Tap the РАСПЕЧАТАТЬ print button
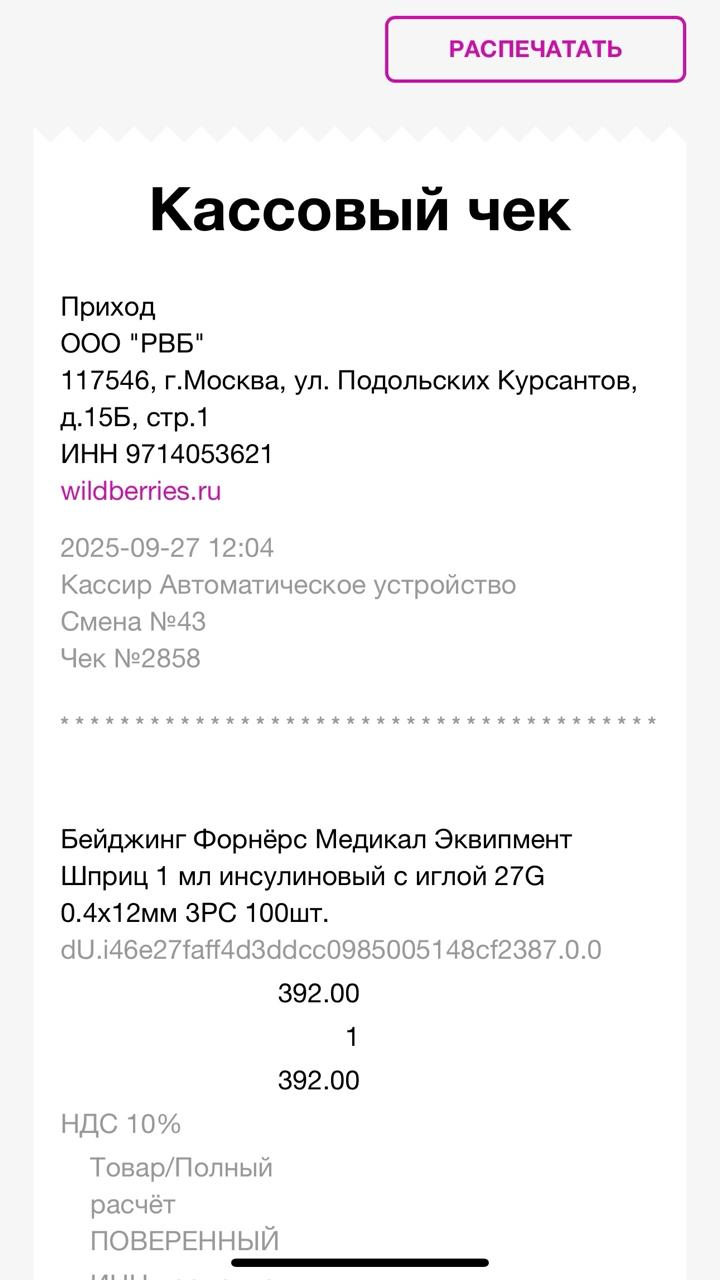This screenshot has height=1280, width=720. click(x=535, y=49)
